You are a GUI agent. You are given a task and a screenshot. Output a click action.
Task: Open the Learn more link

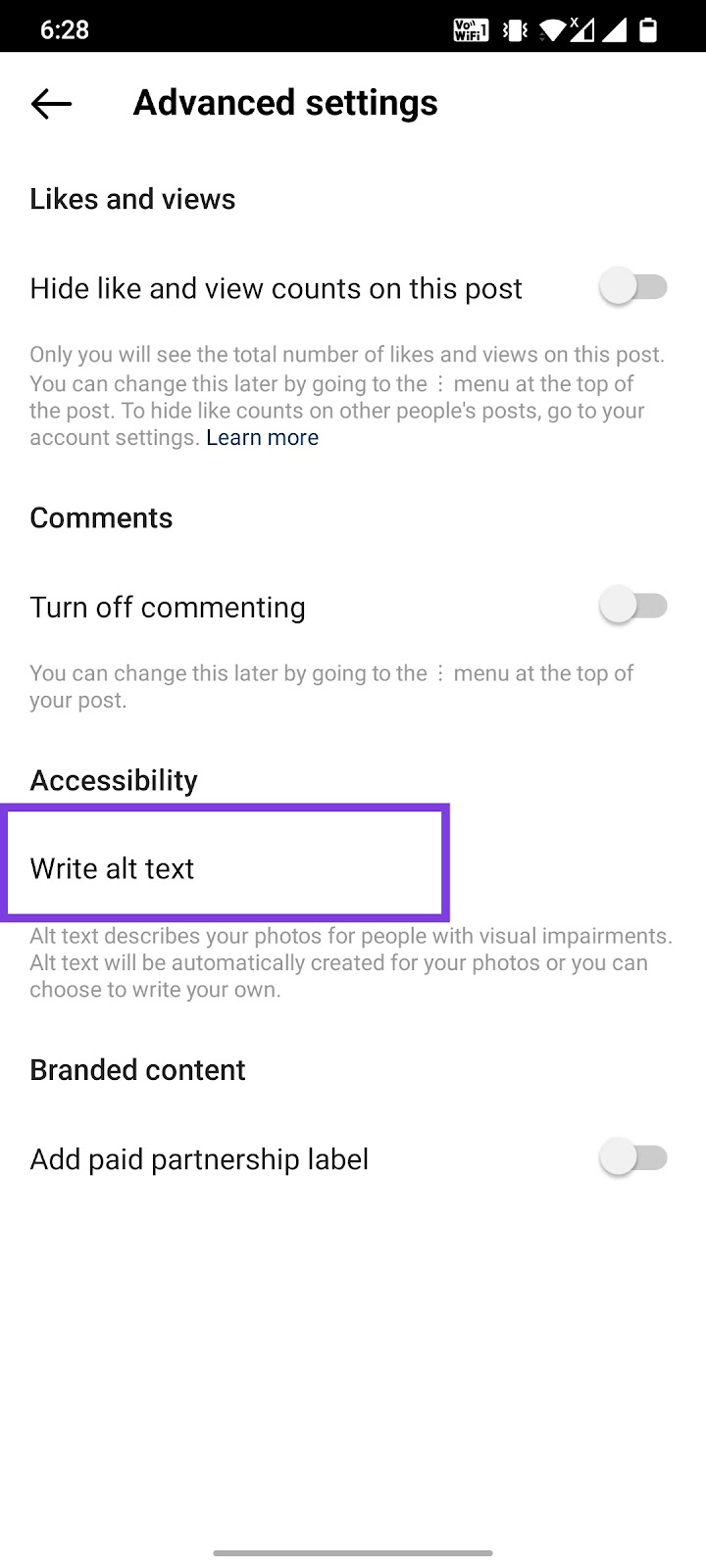click(x=262, y=438)
